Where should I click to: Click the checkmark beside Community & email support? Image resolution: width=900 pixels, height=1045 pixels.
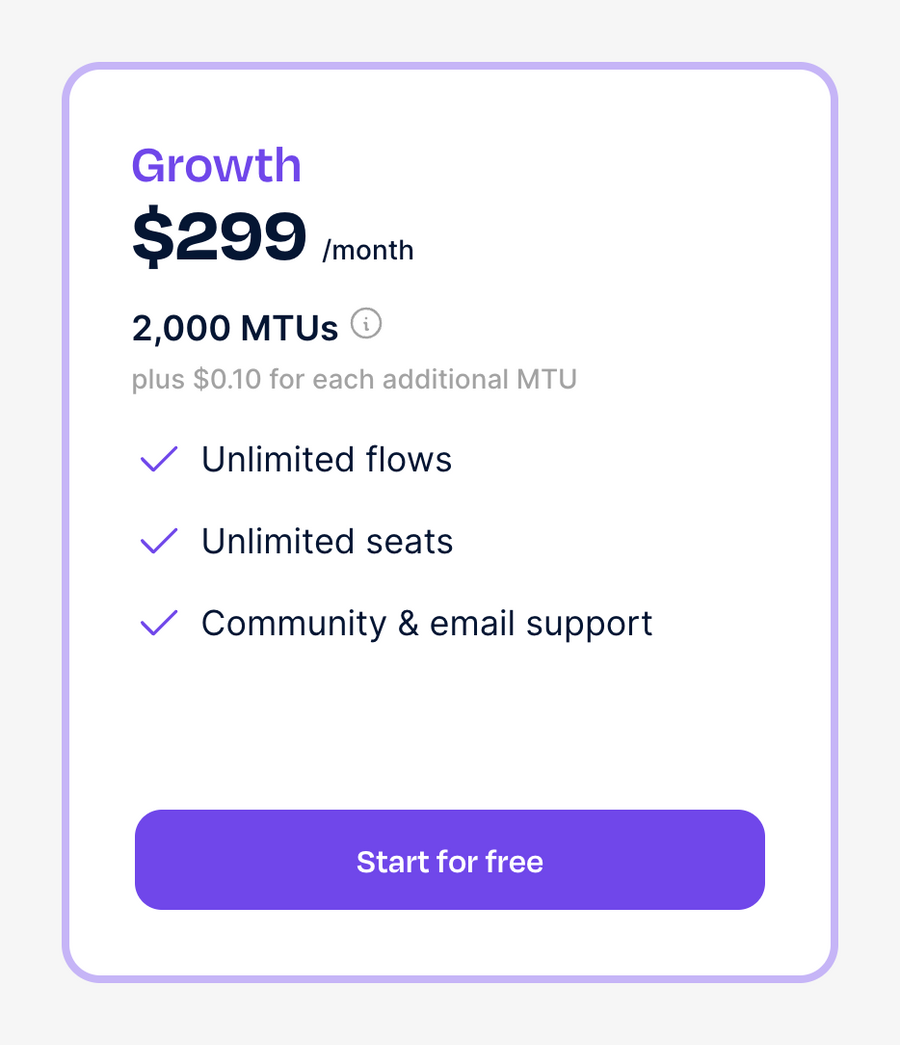(x=158, y=622)
